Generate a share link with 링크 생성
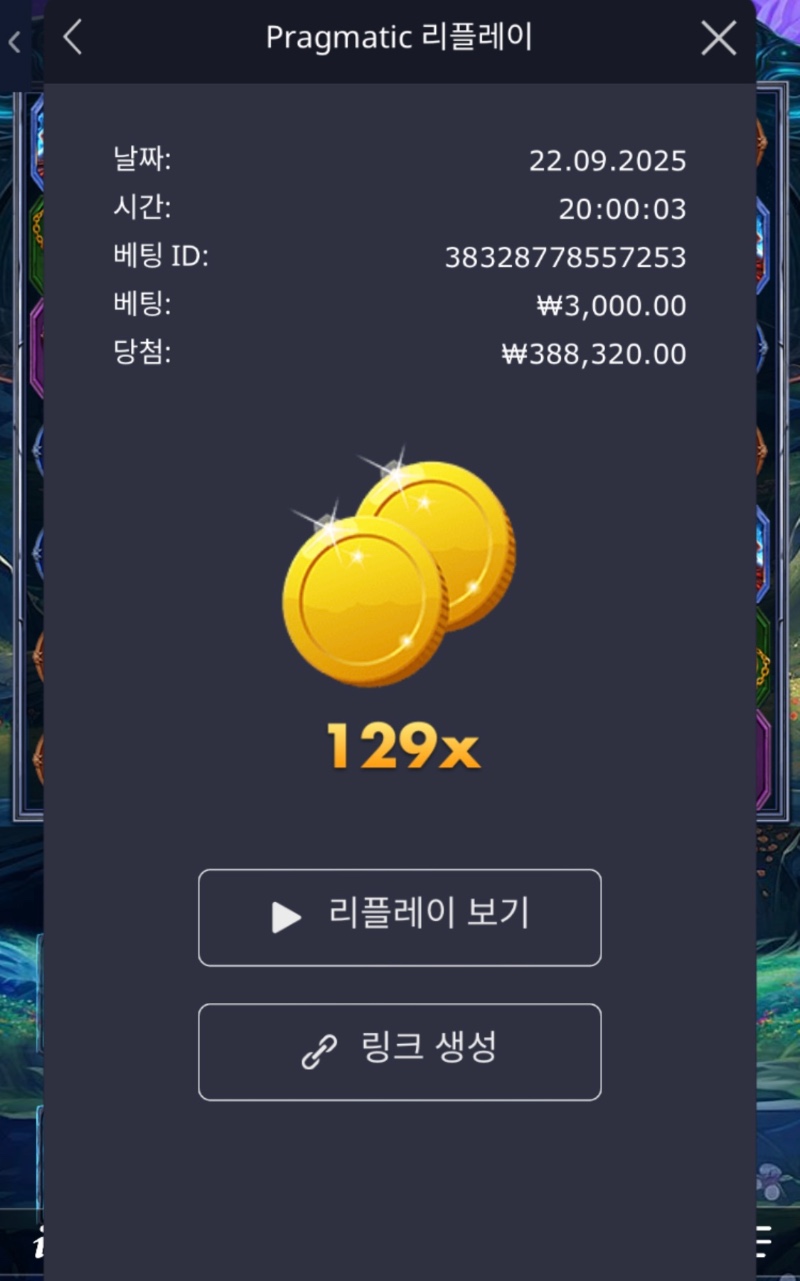The image size is (800, 1281). pos(399,1051)
